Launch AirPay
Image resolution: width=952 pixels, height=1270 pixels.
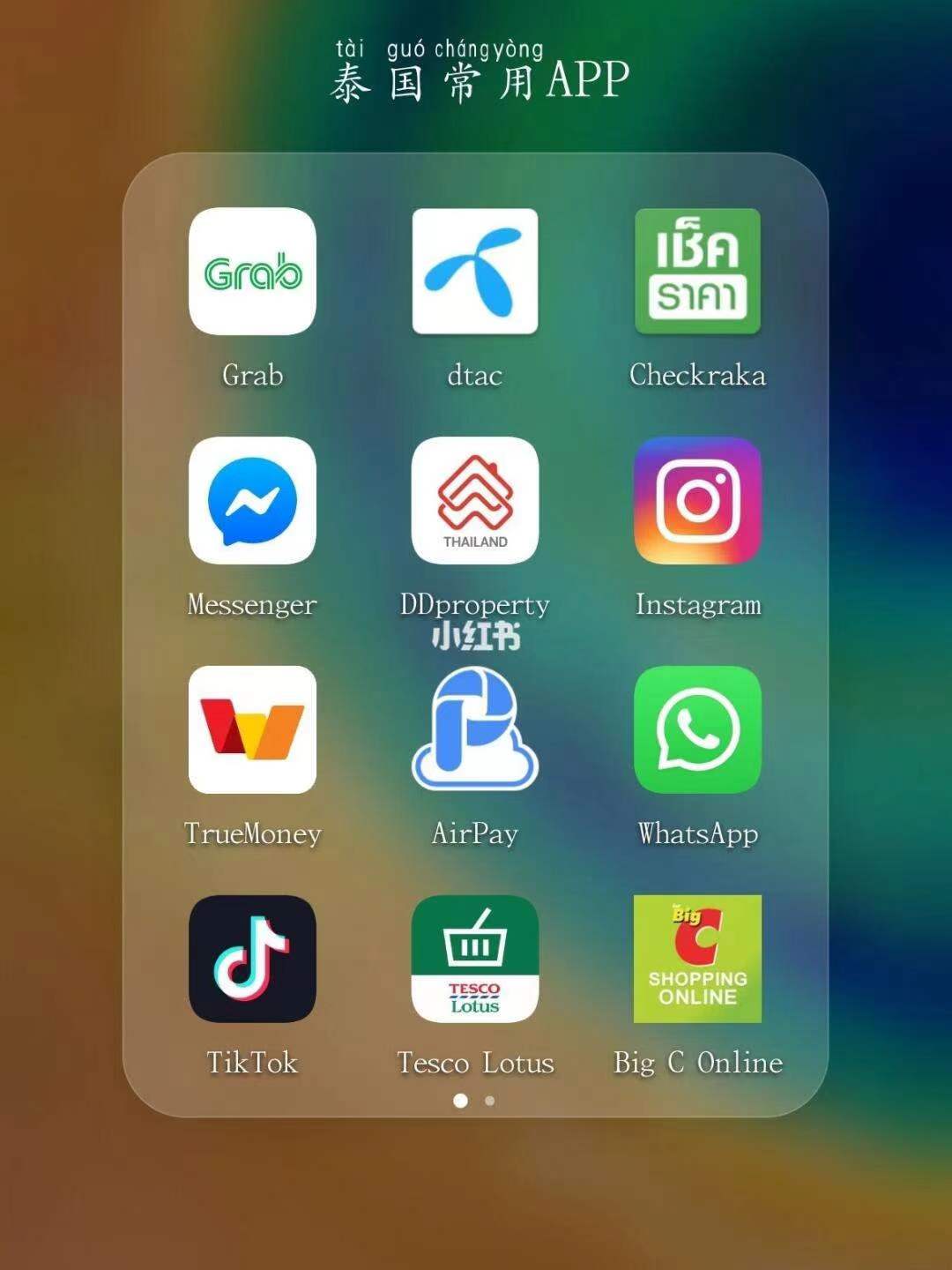point(475,730)
